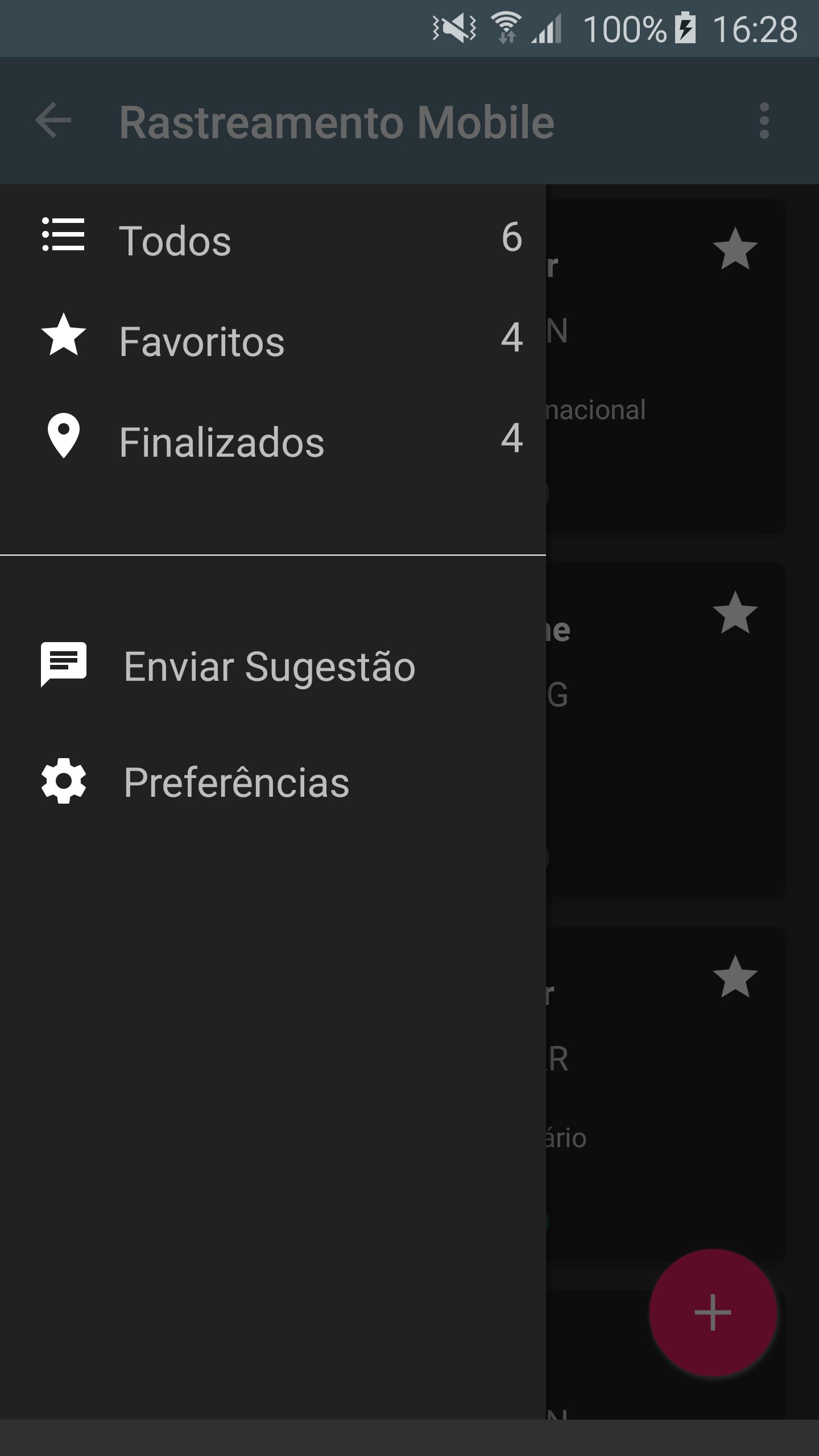Open the Favoritos list with 4 entries
The image size is (819, 1456).
227,340
